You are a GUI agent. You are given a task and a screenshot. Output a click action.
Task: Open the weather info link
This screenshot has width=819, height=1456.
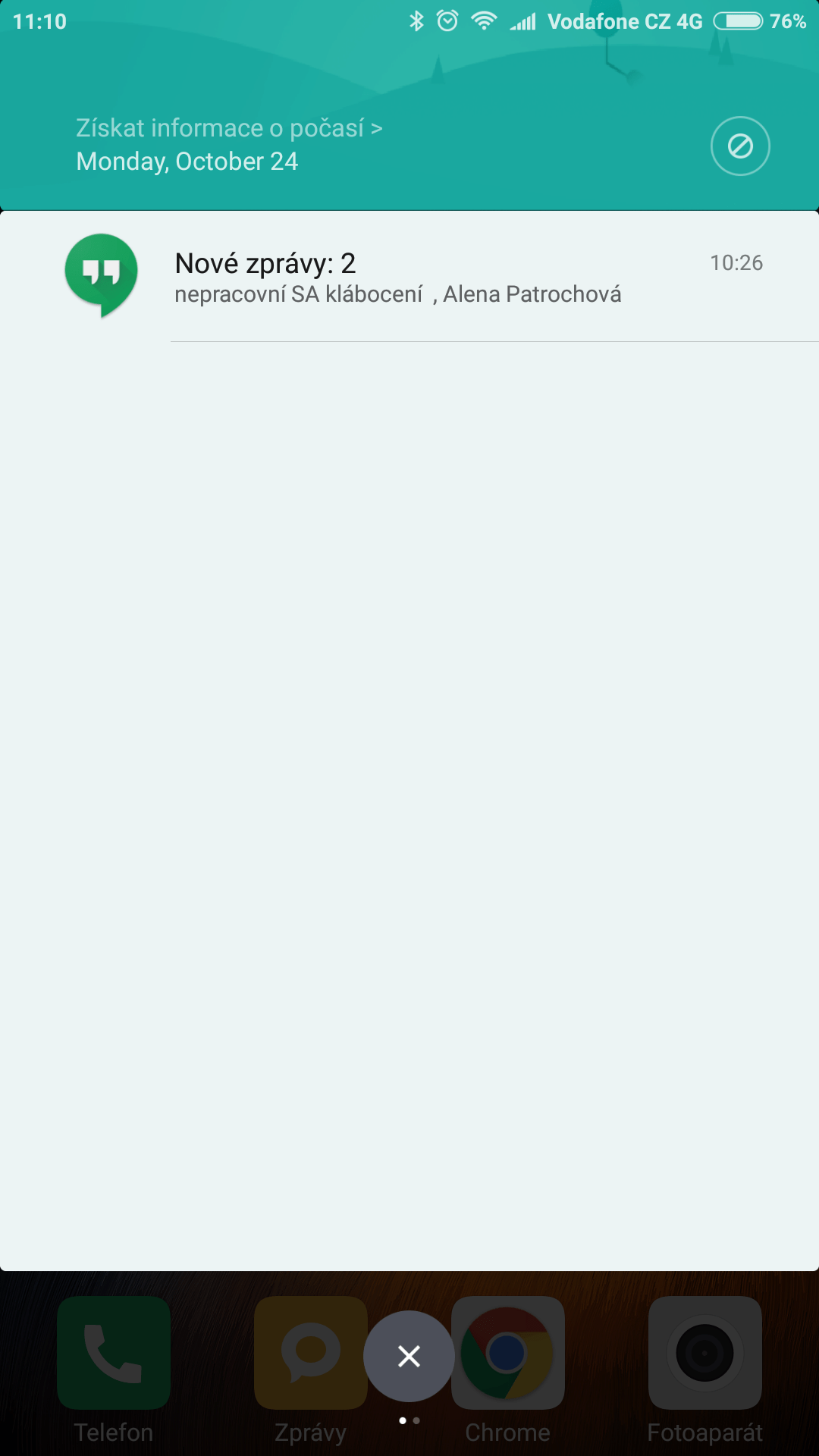229,128
